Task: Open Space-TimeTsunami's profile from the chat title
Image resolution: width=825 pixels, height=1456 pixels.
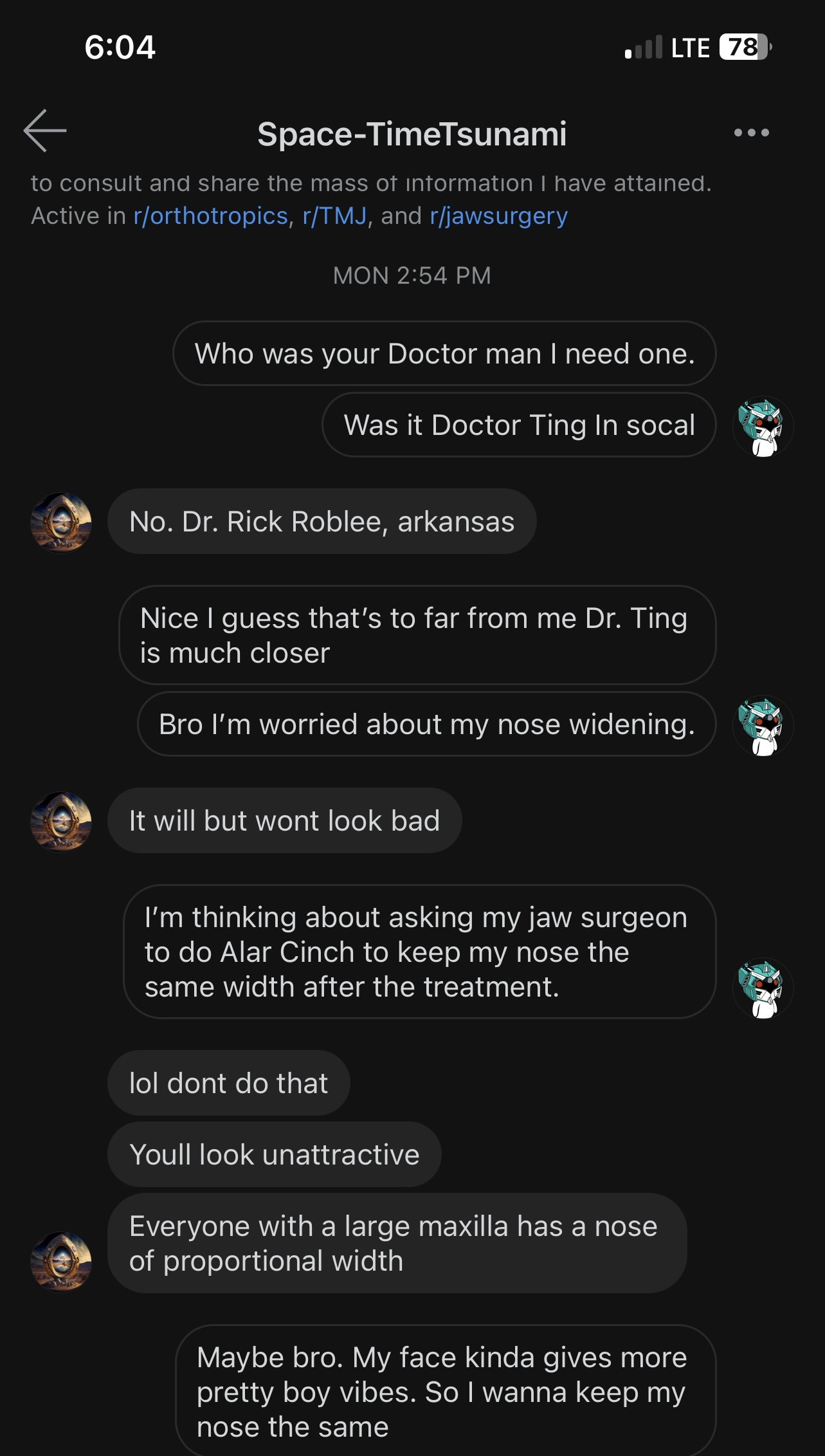Action: pos(412,134)
